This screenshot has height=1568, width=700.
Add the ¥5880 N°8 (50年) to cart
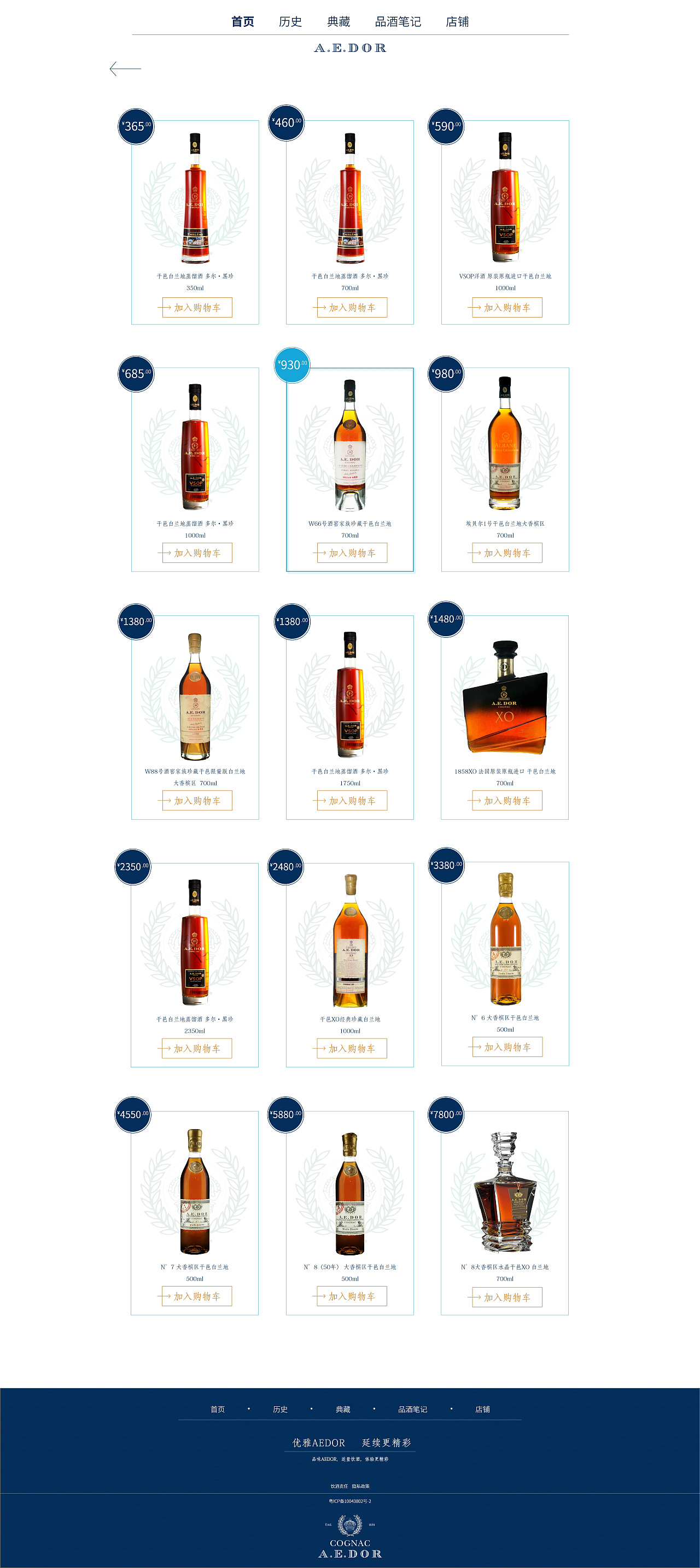click(352, 1296)
